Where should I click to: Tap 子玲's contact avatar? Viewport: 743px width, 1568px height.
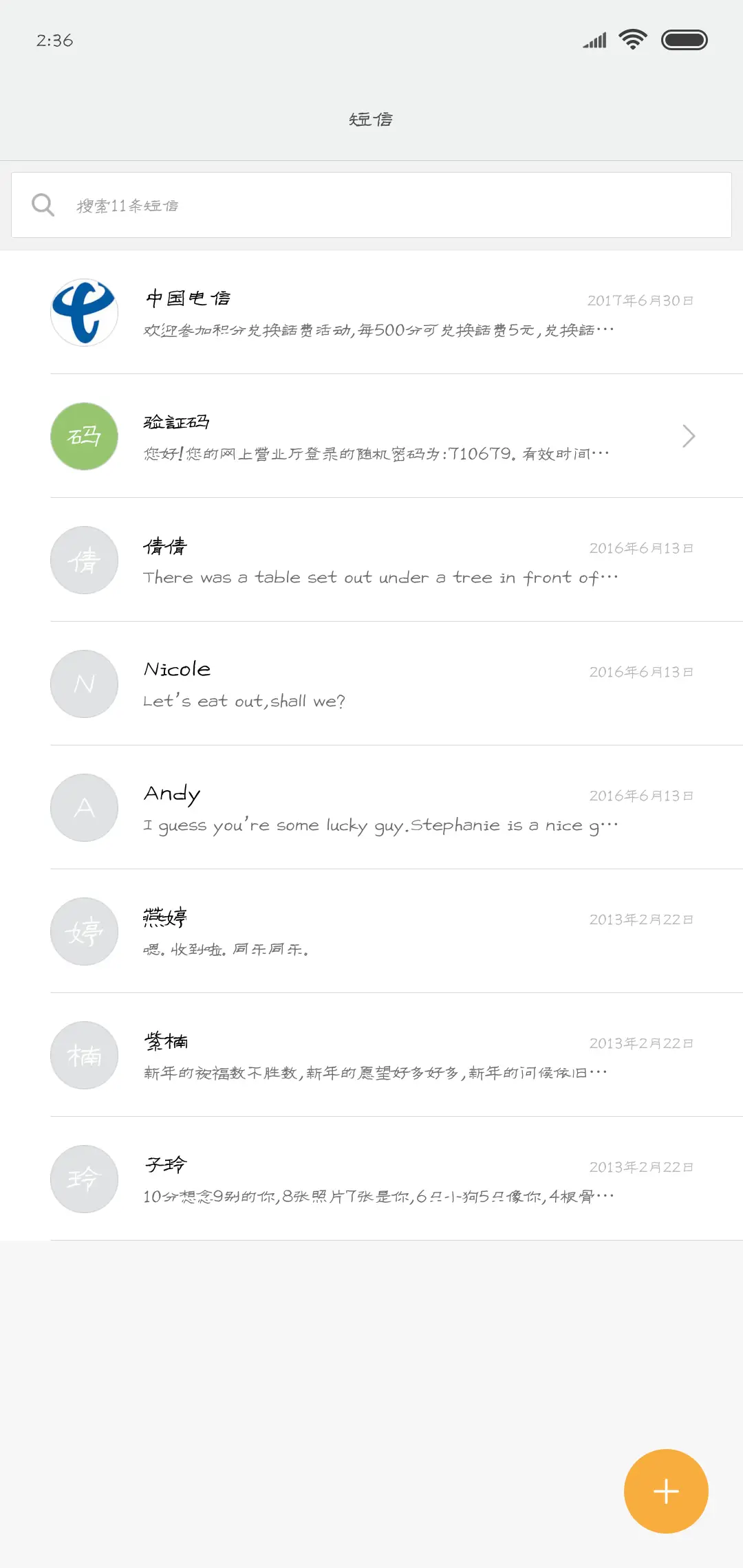click(x=84, y=1179)
